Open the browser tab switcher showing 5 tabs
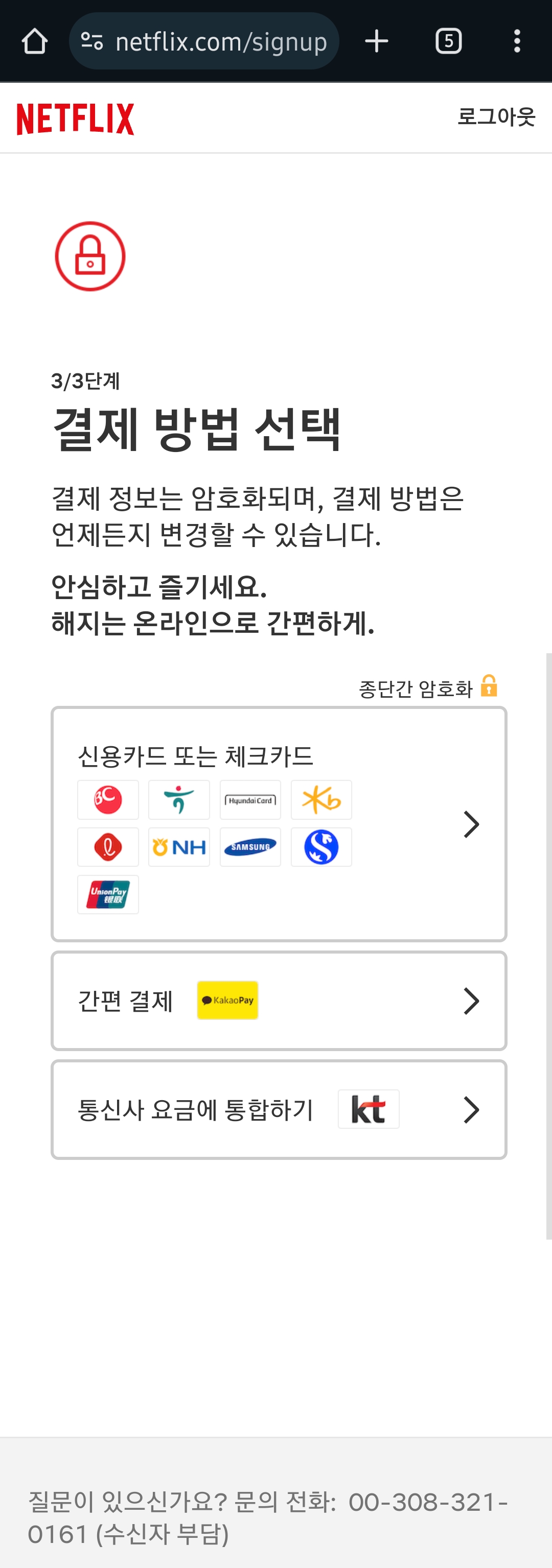This screenshot has width=552, height=1568. point(448,40)
